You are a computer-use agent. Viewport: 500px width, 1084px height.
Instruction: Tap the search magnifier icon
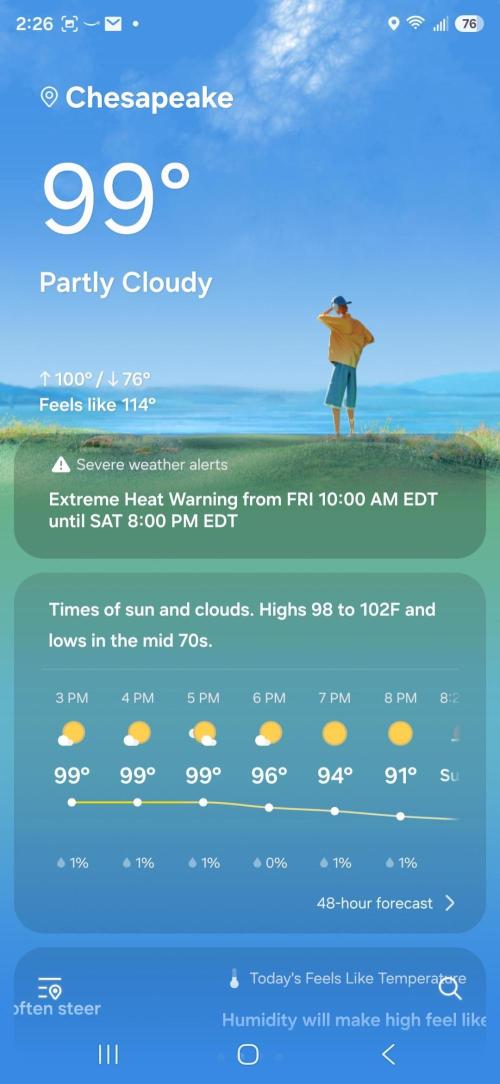[450, 989]
